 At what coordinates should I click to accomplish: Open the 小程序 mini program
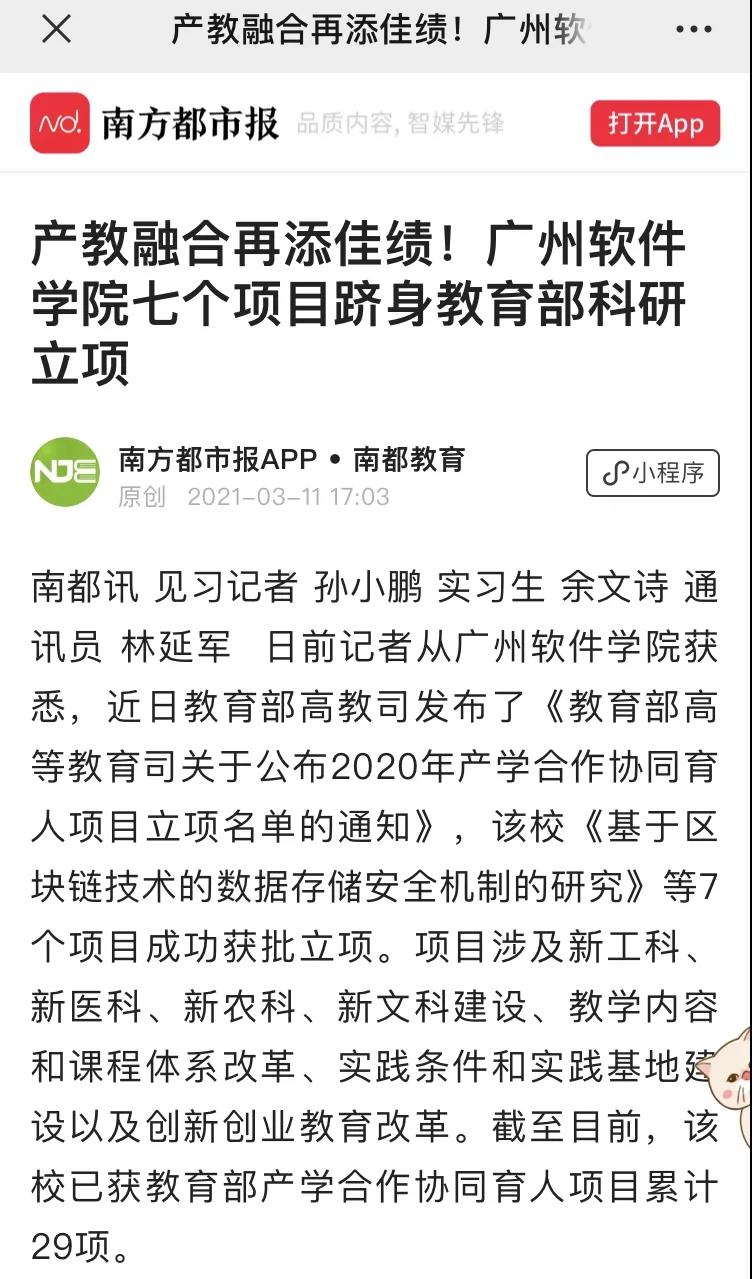(652, 473)
